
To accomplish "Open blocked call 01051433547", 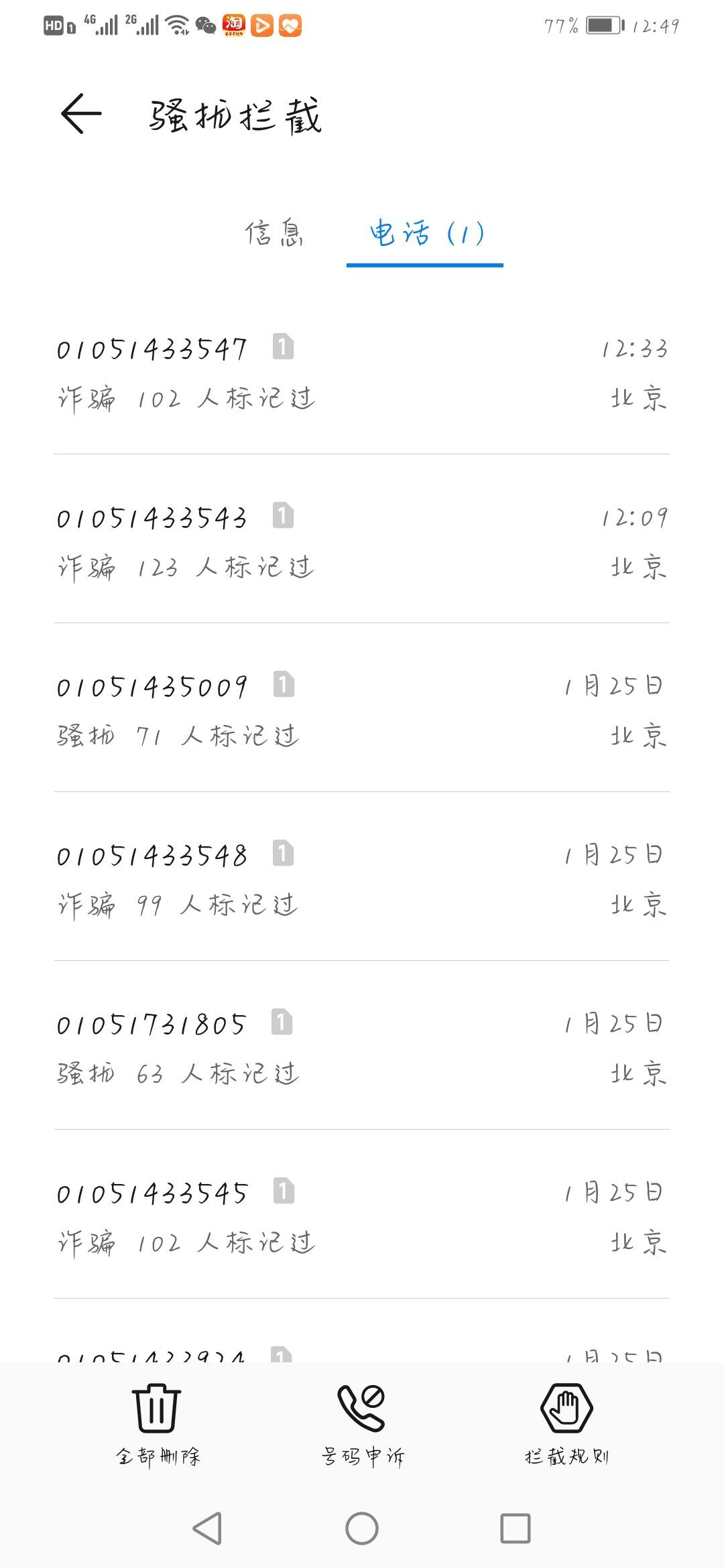I will click(362, 371).
